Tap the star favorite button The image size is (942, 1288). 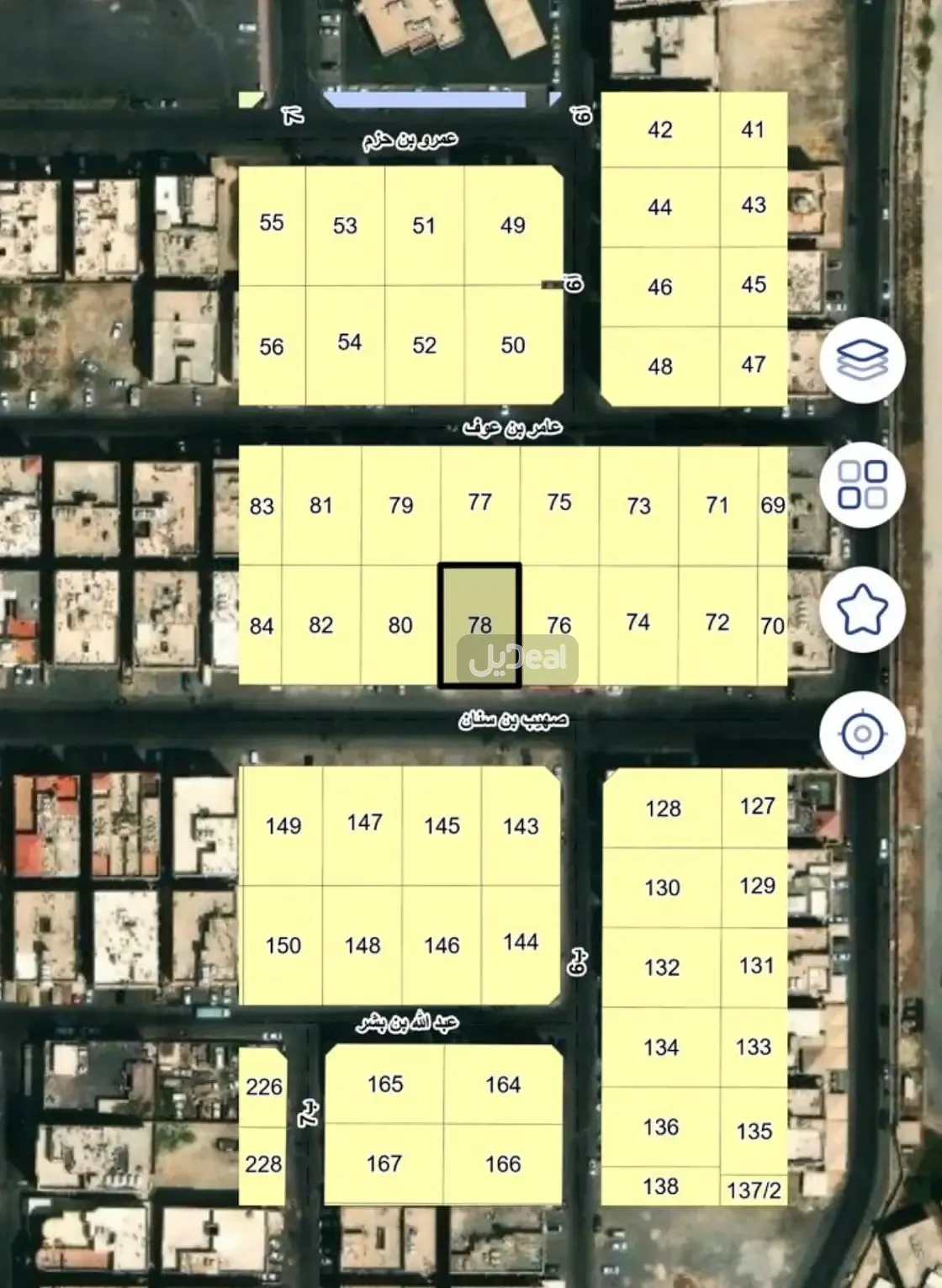pyautogui.click(x=862, y=609)
